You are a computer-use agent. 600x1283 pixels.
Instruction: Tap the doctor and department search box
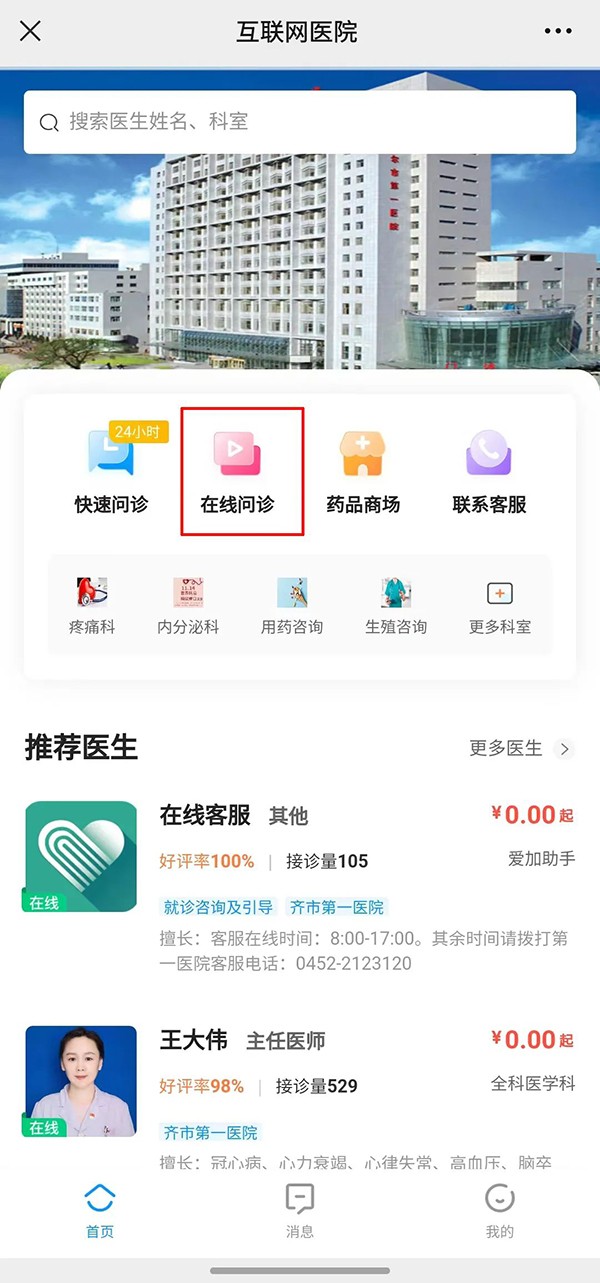300,122
